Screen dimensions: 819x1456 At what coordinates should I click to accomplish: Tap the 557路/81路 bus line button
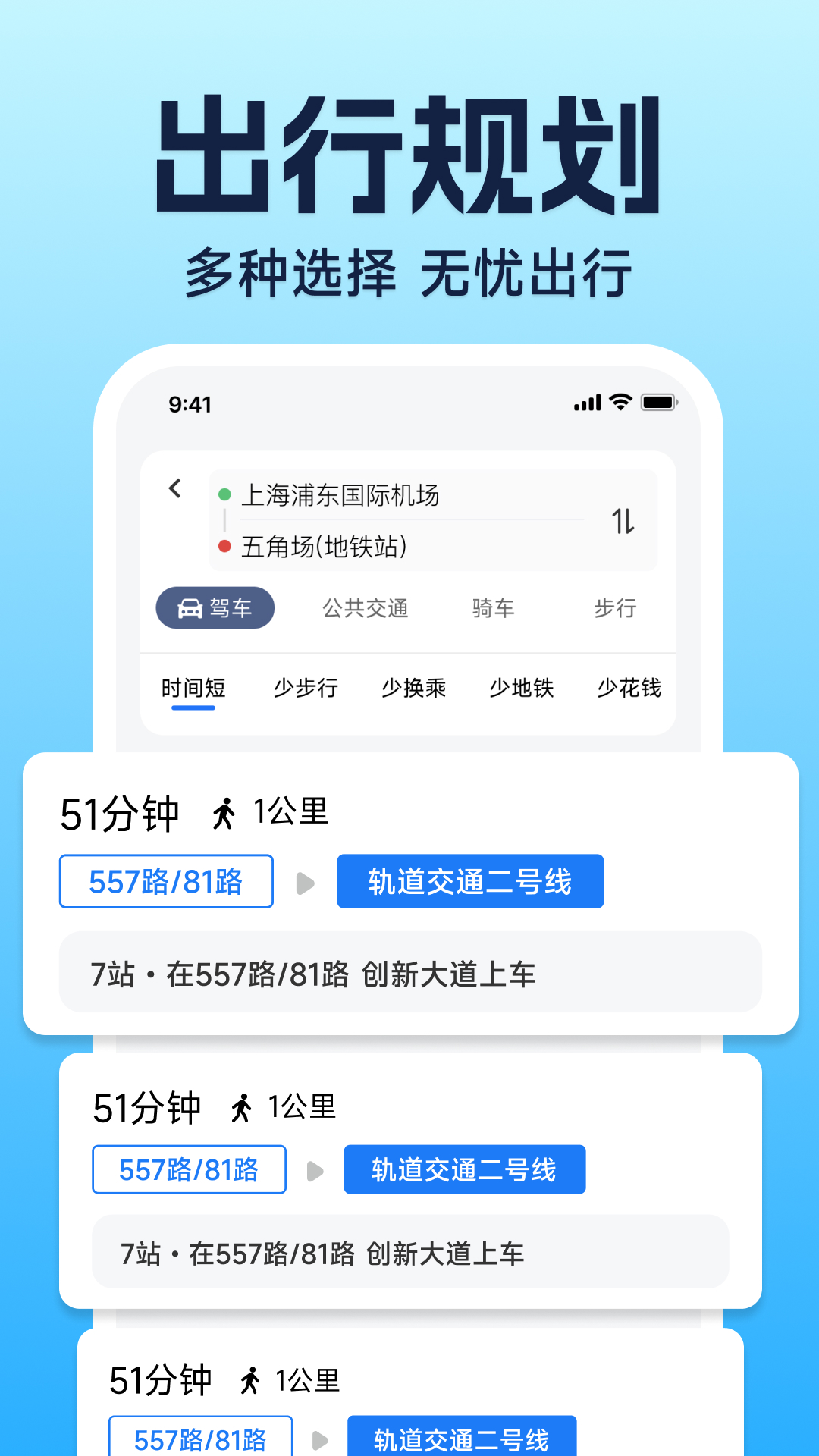click(166, 881)
